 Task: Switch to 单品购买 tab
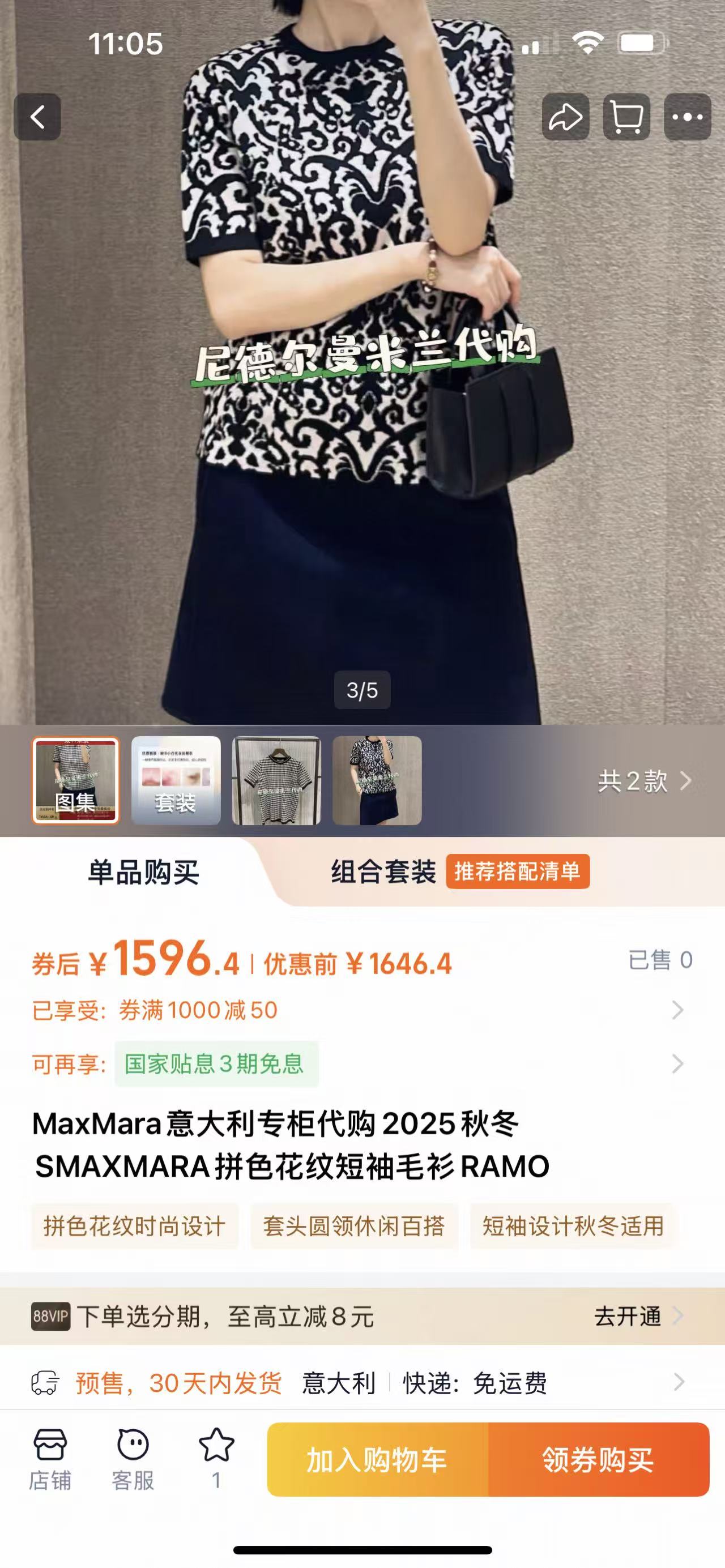[144, 872]
